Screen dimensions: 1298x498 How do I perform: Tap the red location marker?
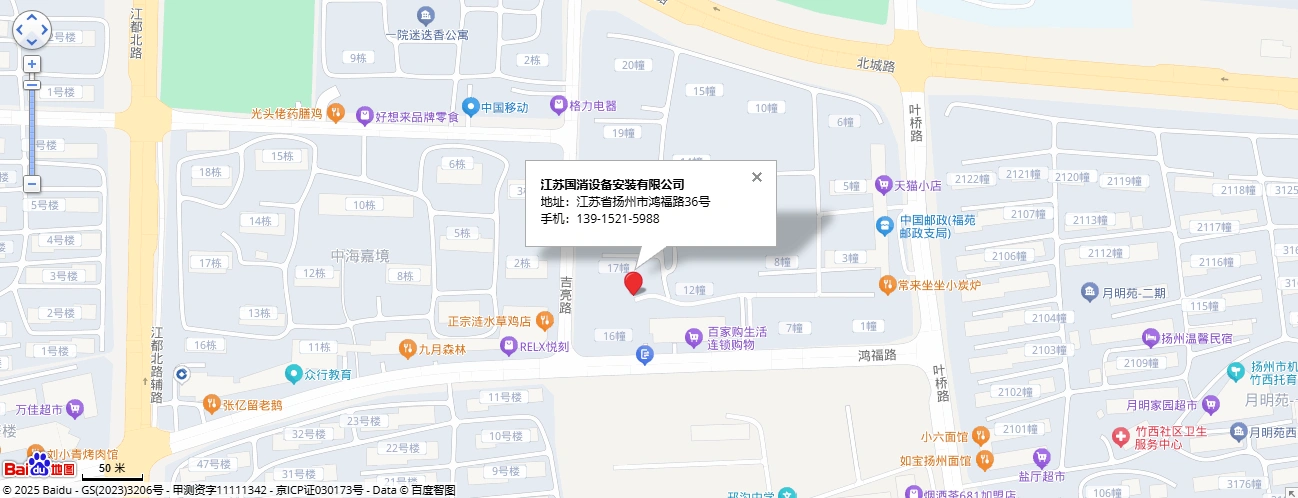(633, 282)
